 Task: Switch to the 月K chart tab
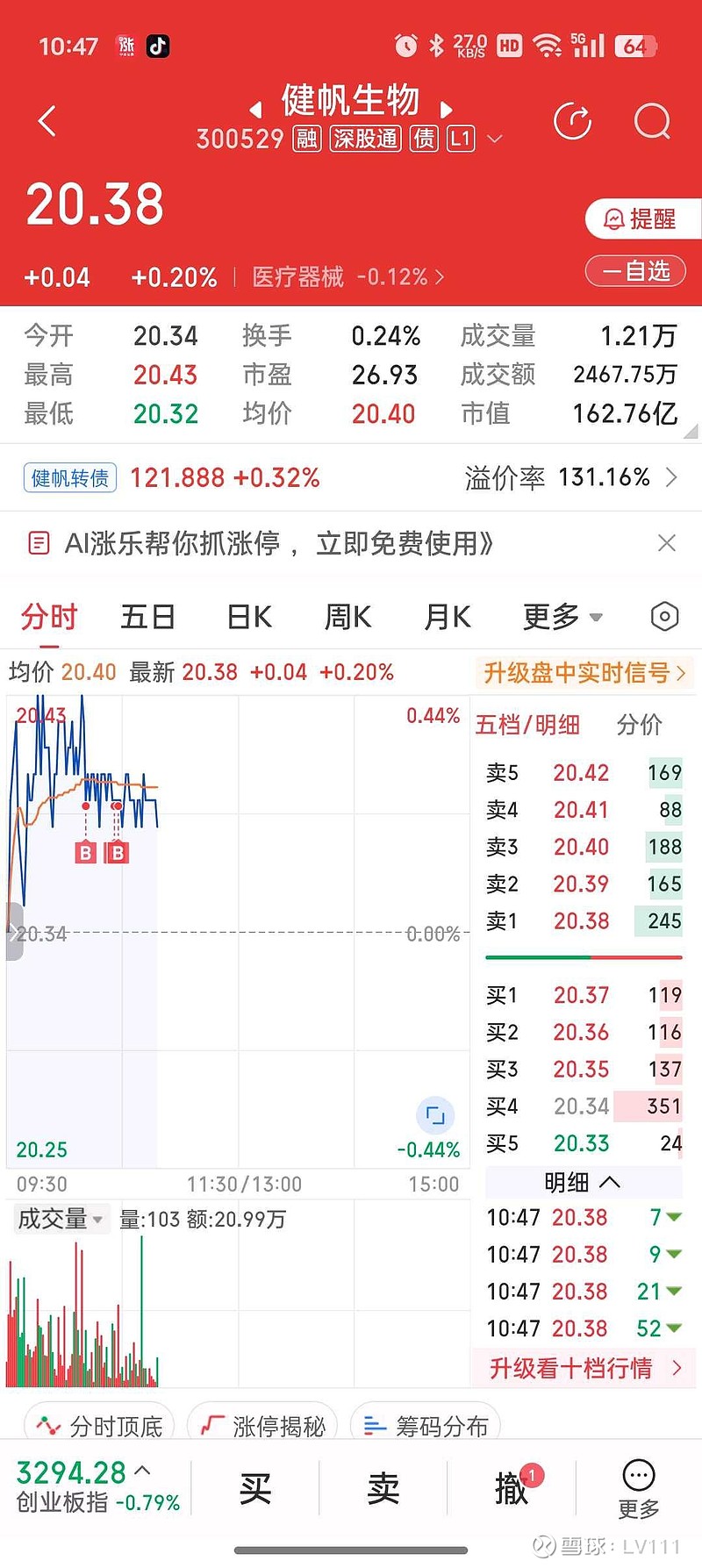tap(448, 617)
